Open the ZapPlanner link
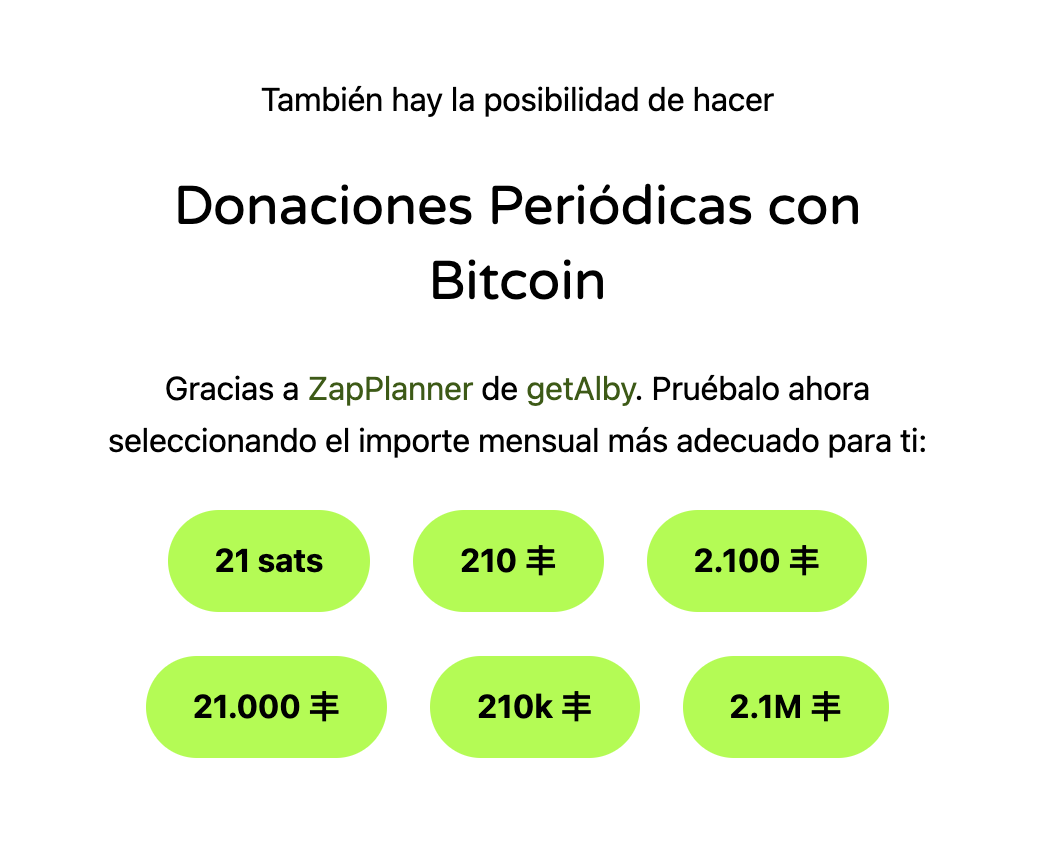Viewport: 1044px width, 848px height. (389, 389)
